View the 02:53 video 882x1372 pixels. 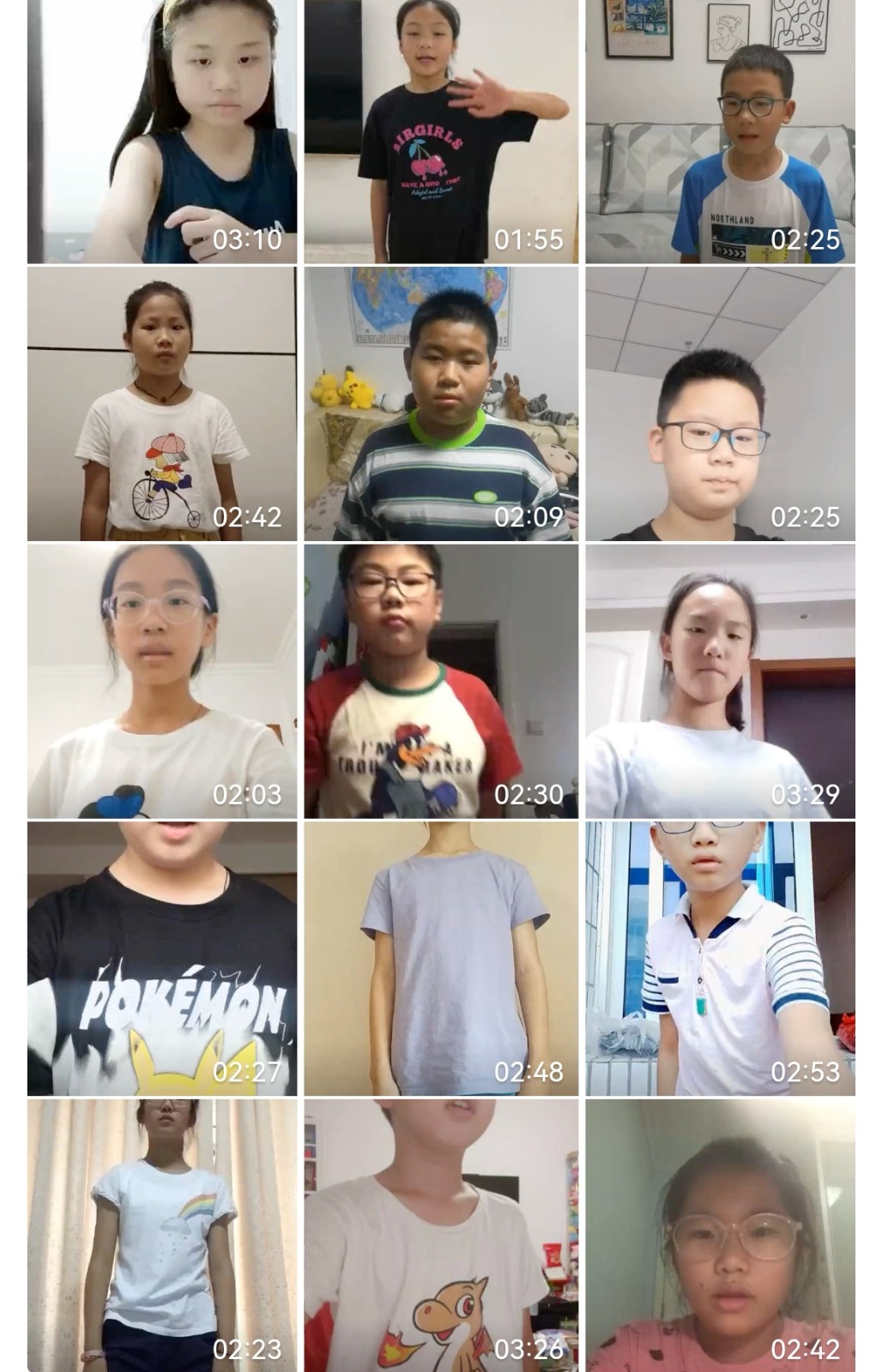click(720, 958)
